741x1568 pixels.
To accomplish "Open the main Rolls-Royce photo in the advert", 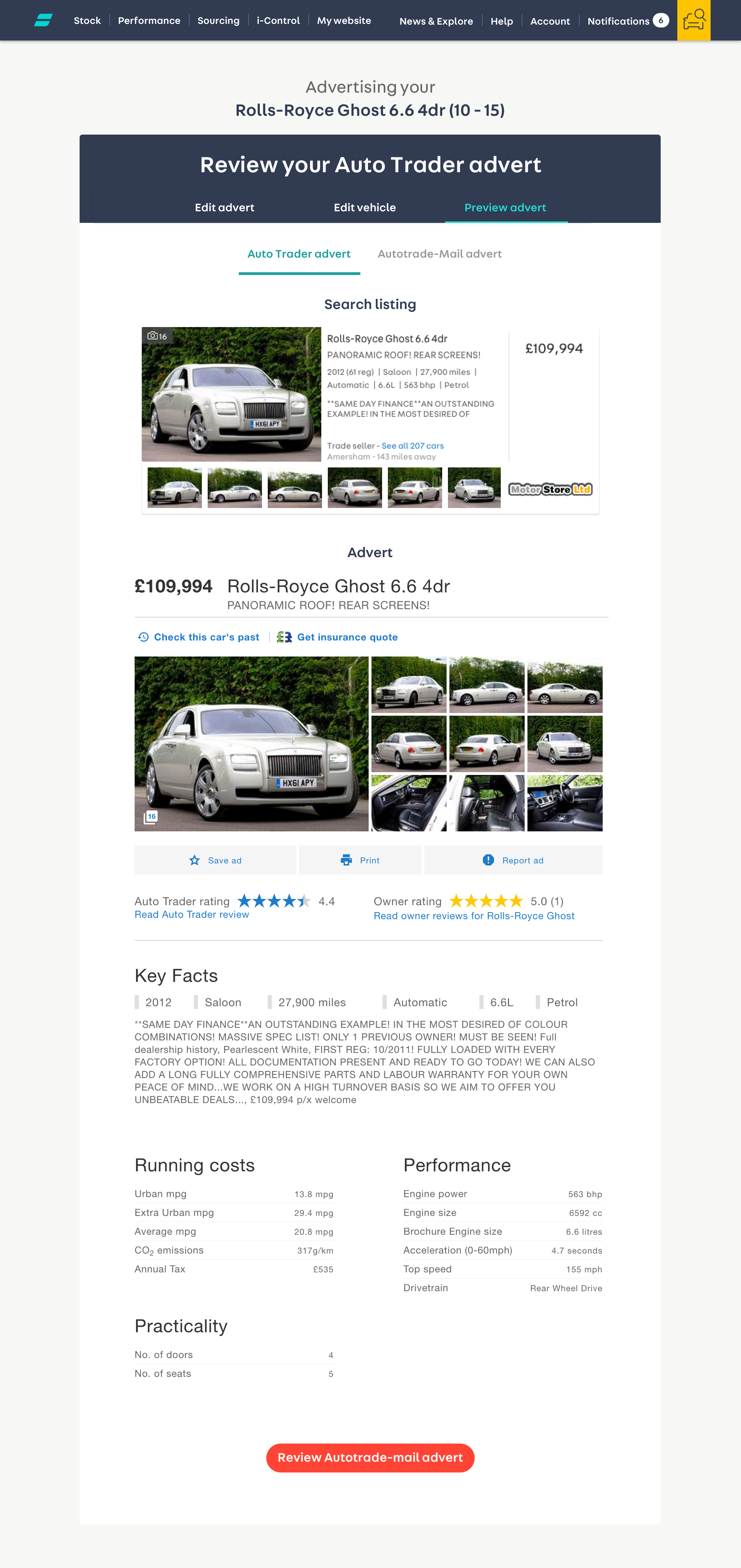I will point(251,743).
